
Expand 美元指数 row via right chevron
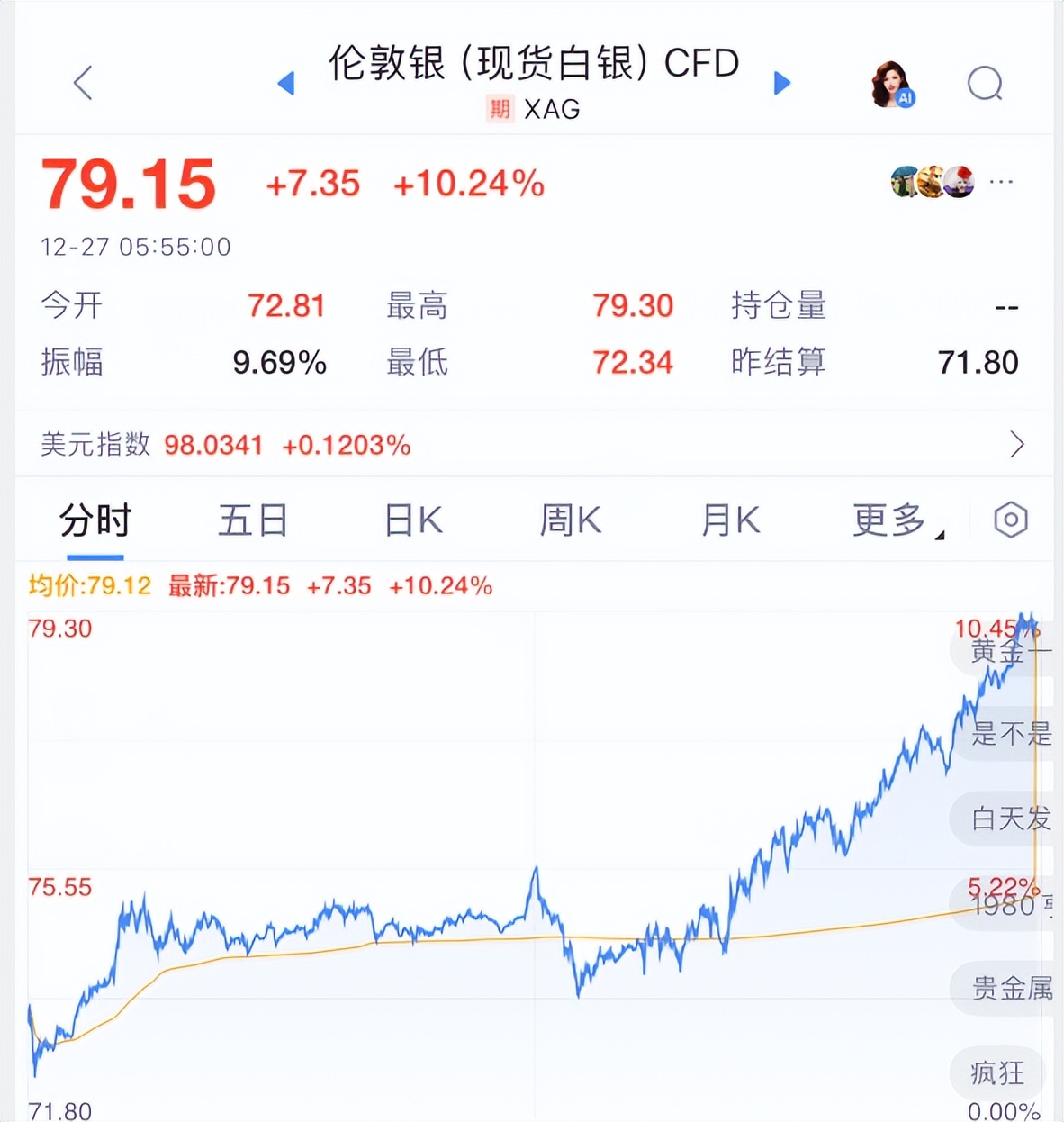tap(1017, 444)
